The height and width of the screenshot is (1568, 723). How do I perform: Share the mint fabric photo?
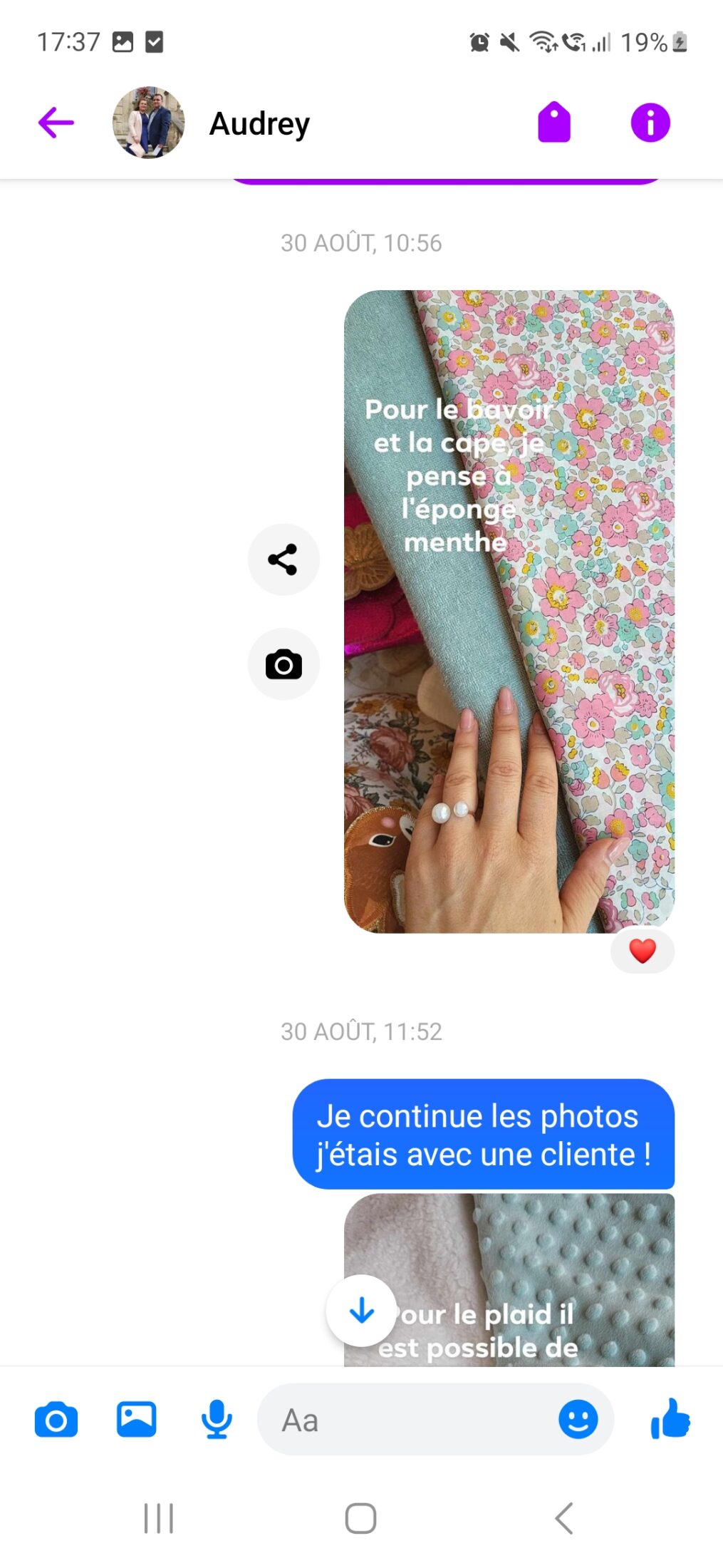pyautogui.click(x=284, y=559)
